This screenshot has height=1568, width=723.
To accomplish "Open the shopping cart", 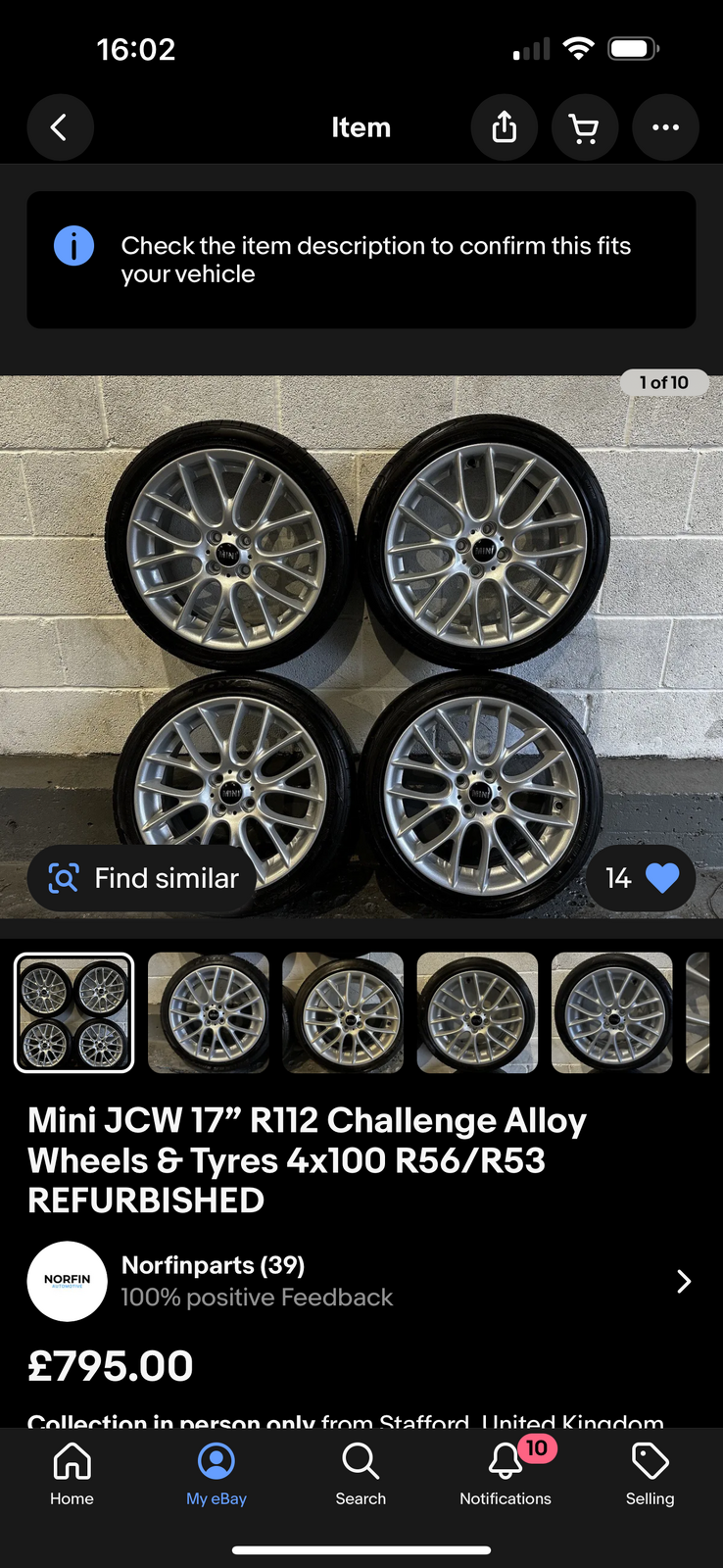I will 585,127.
